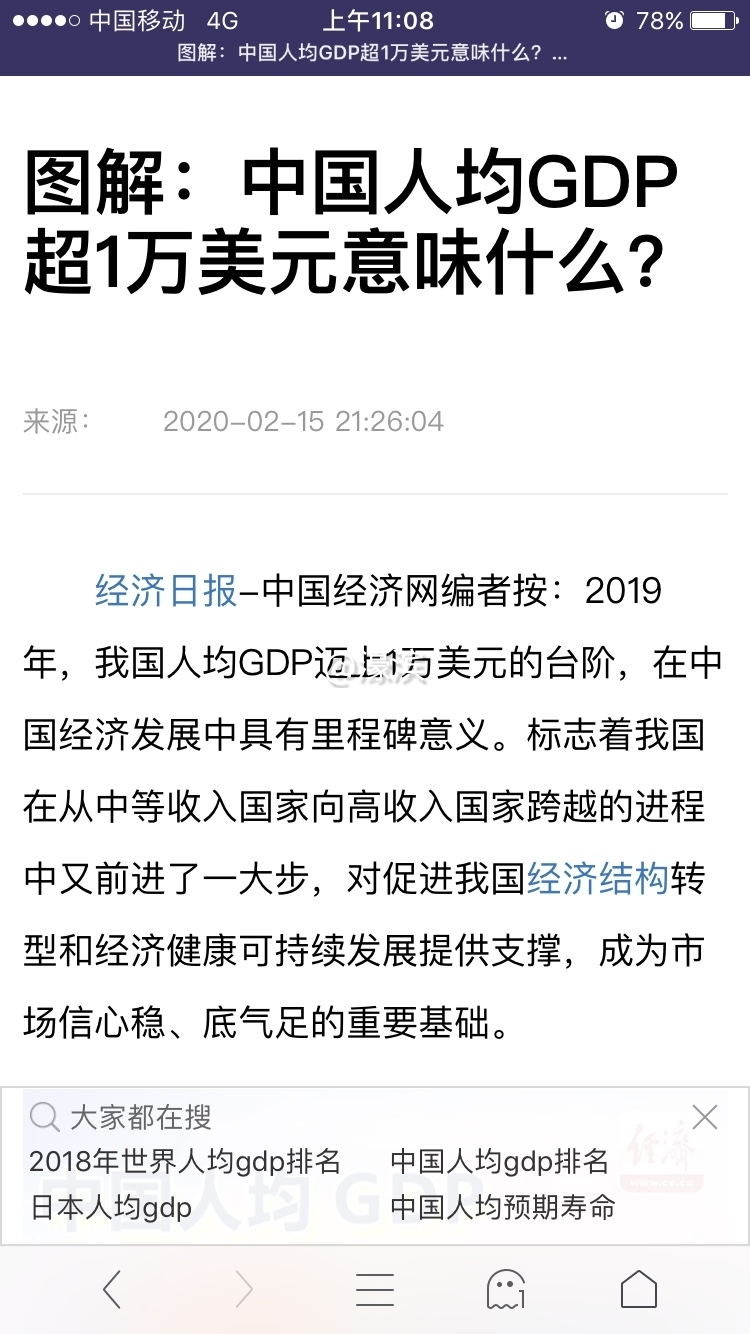Go back to the previous page
The width and height of the screenshot is (750, 1334).
tap(112, 1289)
